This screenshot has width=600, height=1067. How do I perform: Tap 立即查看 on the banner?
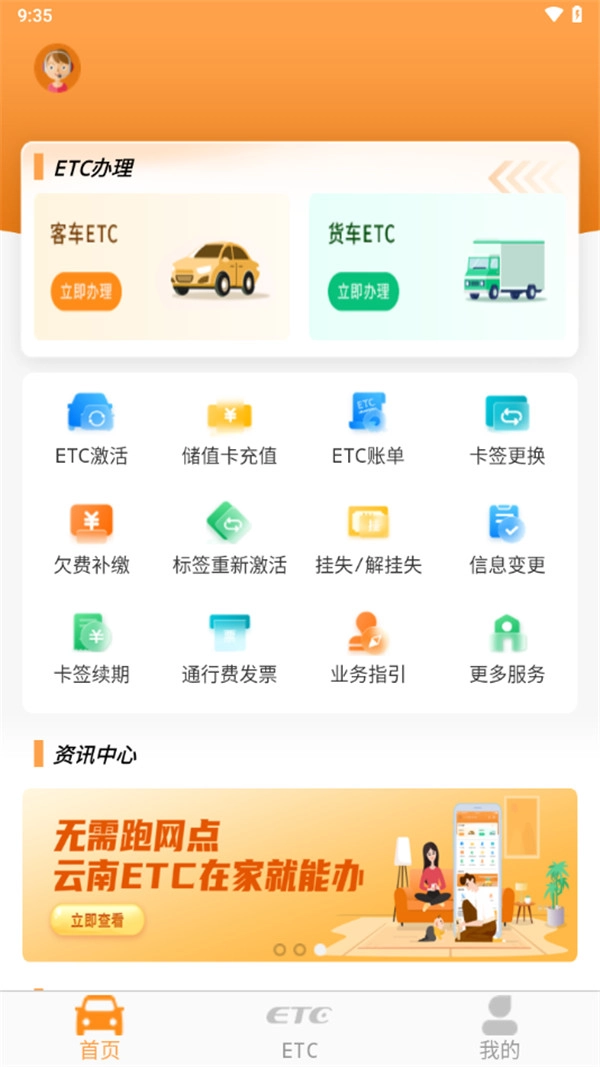[97, 920]
